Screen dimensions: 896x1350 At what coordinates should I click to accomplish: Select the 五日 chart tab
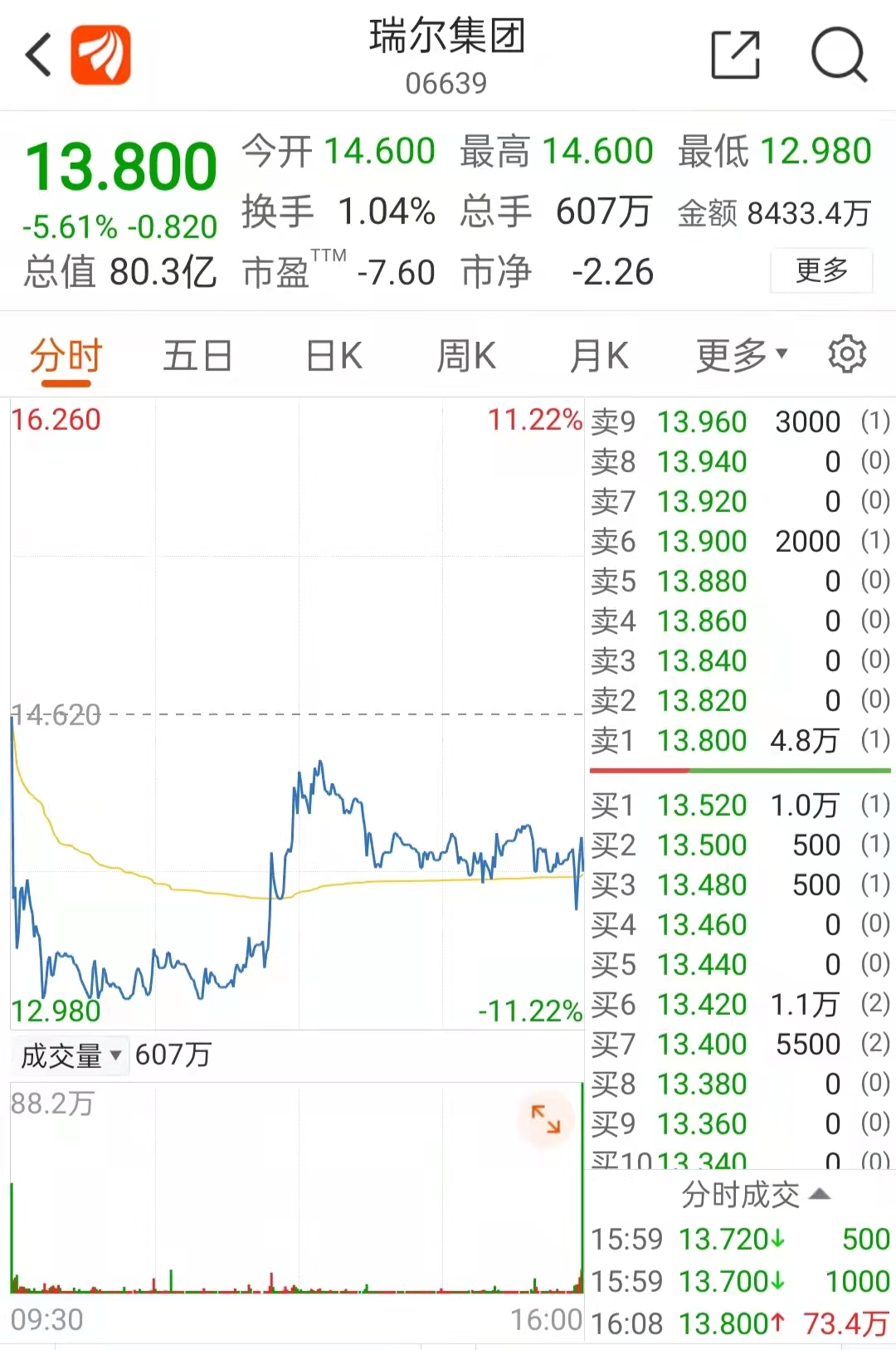point(197,353)
